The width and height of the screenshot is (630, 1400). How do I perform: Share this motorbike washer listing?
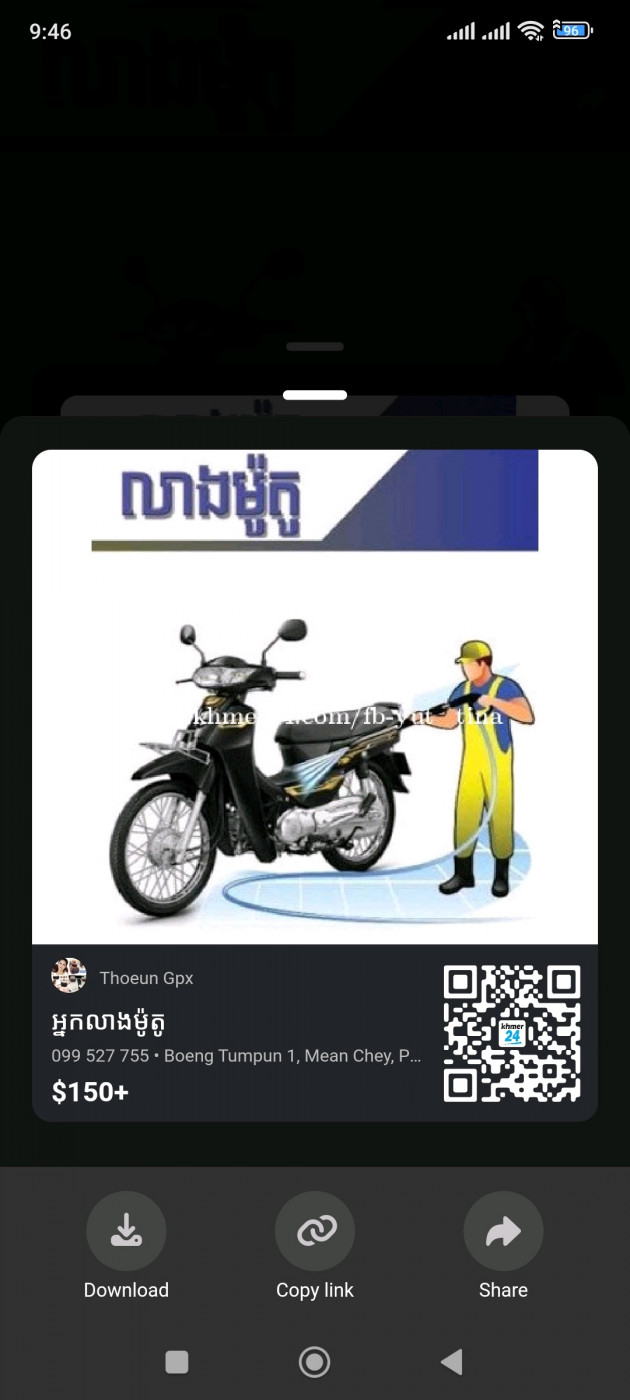(503, 1231)
